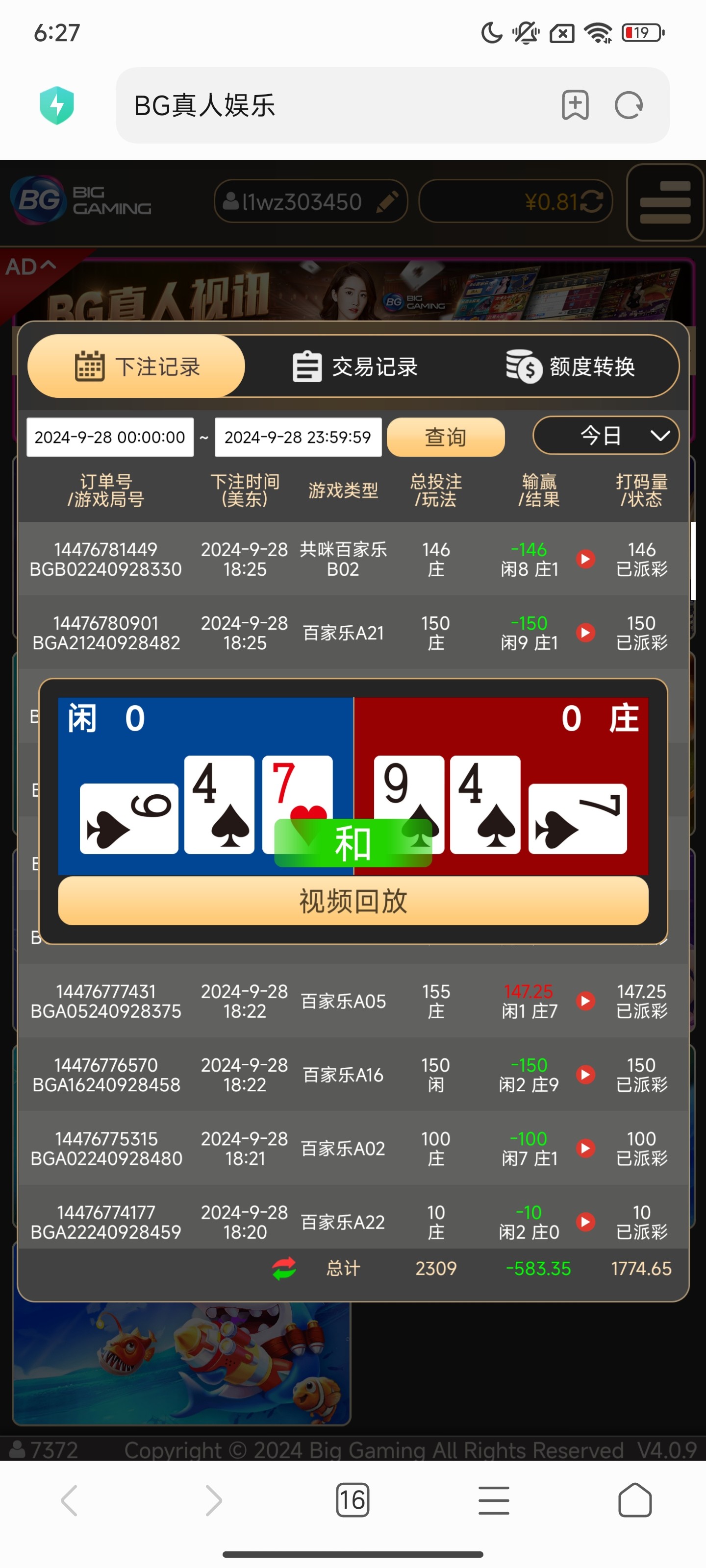
Task: Refresh the ¥0.81 balance
Action: 591,201
